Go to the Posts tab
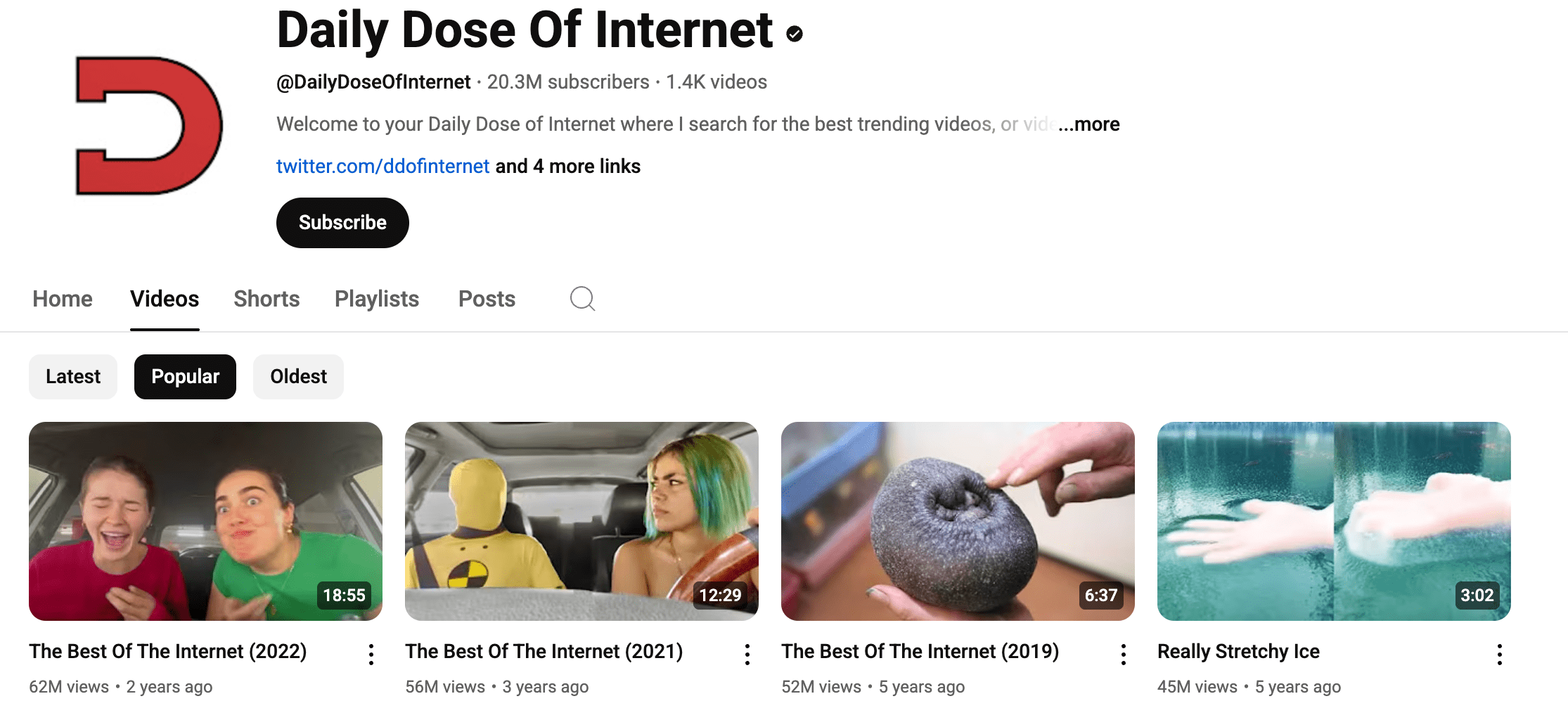 pos(487,299)
